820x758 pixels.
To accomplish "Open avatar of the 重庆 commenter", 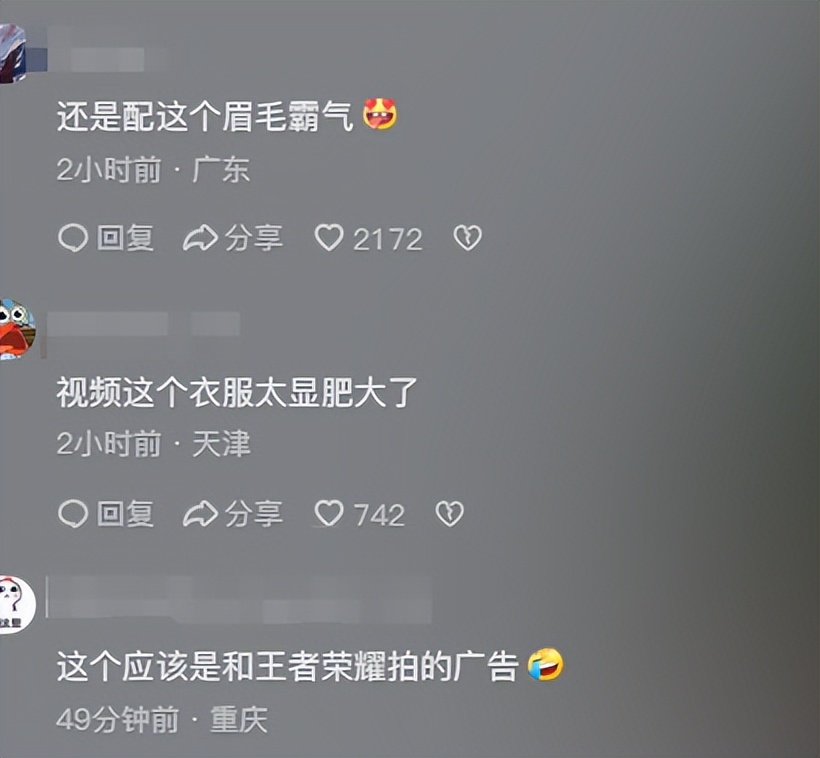I will pos(16,604).
